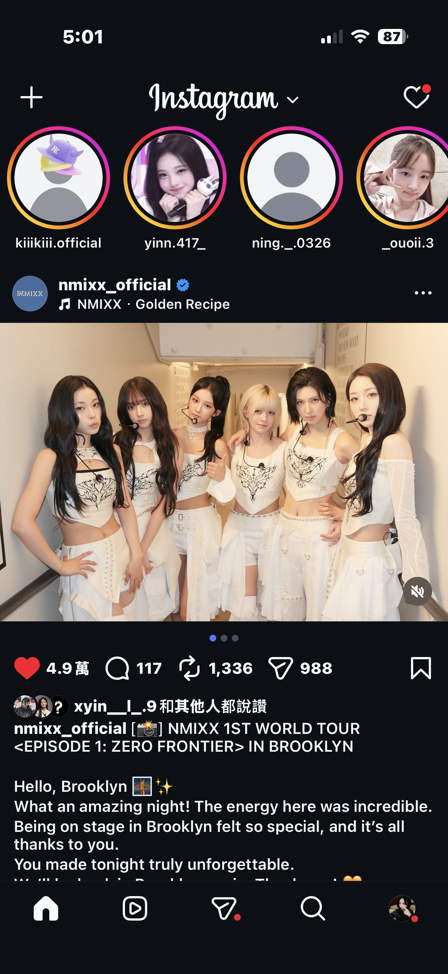Go to my profile tab
Image resolution: width=448 pixels, height=974 pixels.
pos(402,909)
